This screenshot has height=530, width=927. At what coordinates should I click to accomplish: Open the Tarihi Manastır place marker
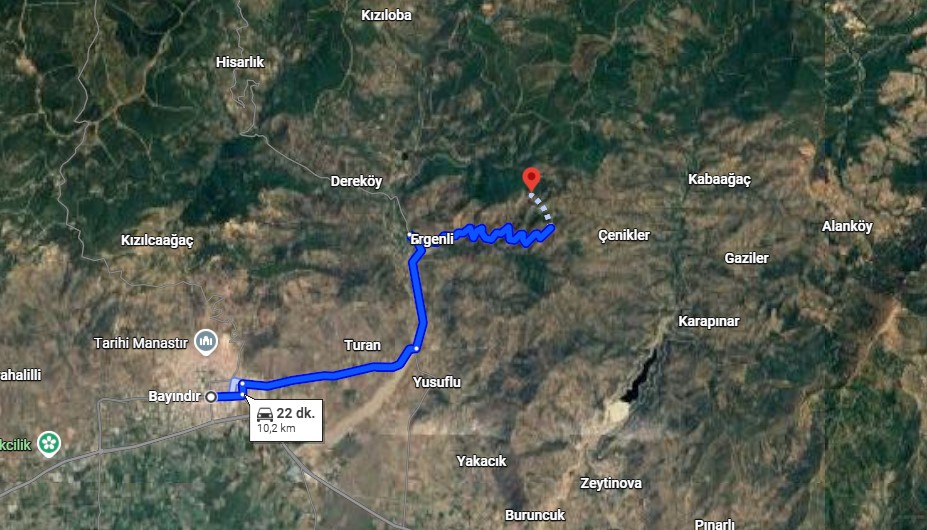(207, 343)
